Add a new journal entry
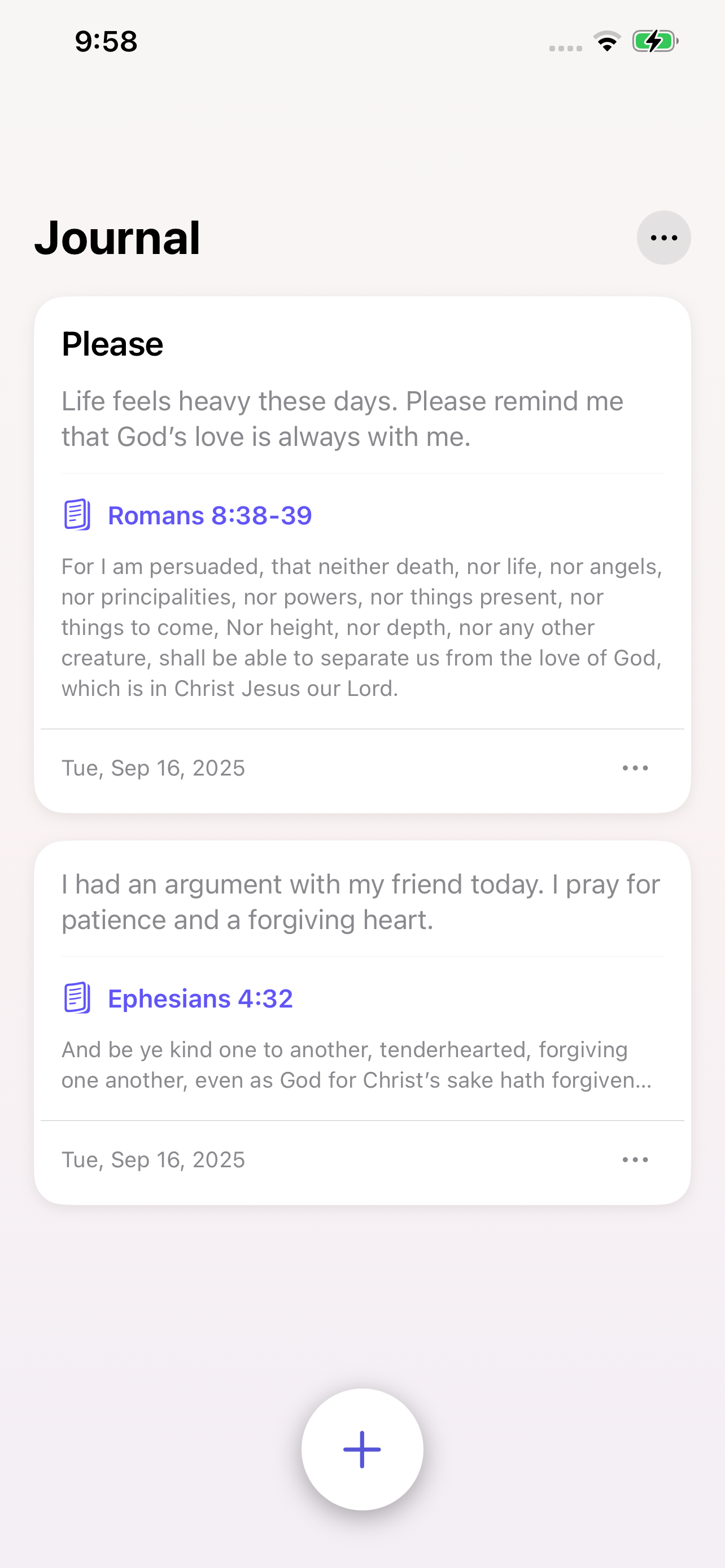The height and width of the screenshot is (1568, 725). 362,1449
